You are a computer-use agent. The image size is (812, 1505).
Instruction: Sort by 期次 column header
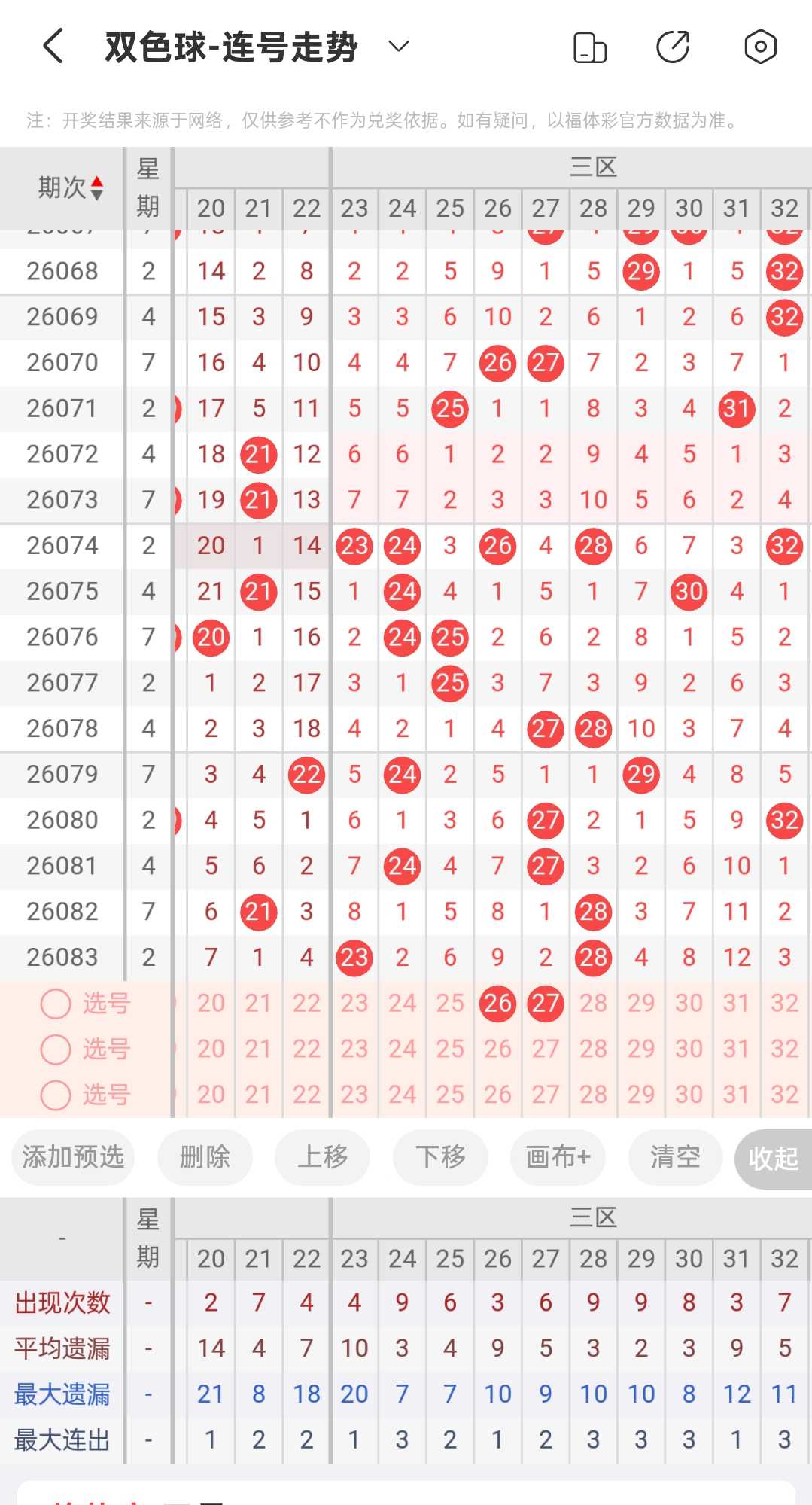[70, 187]
